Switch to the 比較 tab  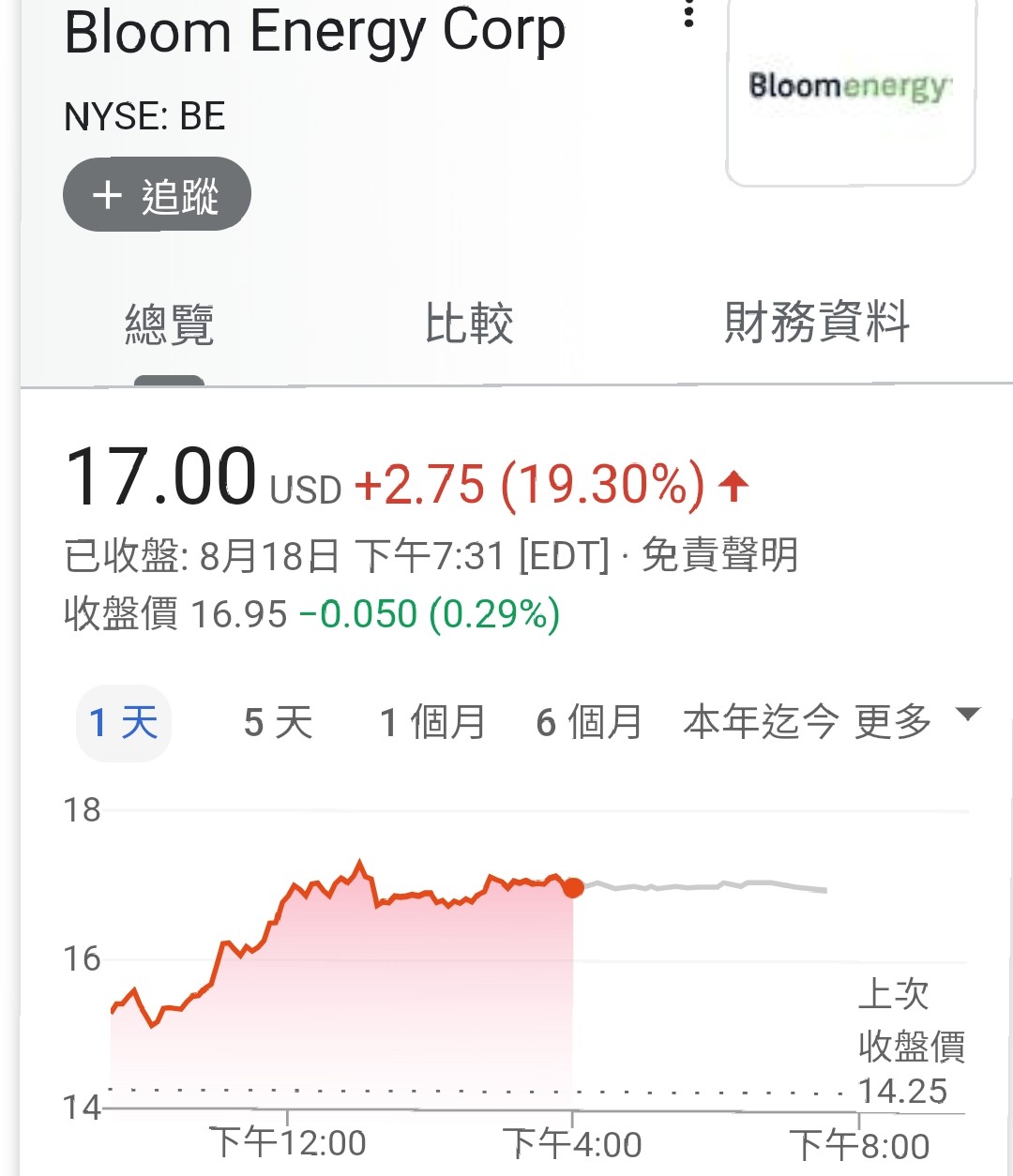tap(469, 324)
